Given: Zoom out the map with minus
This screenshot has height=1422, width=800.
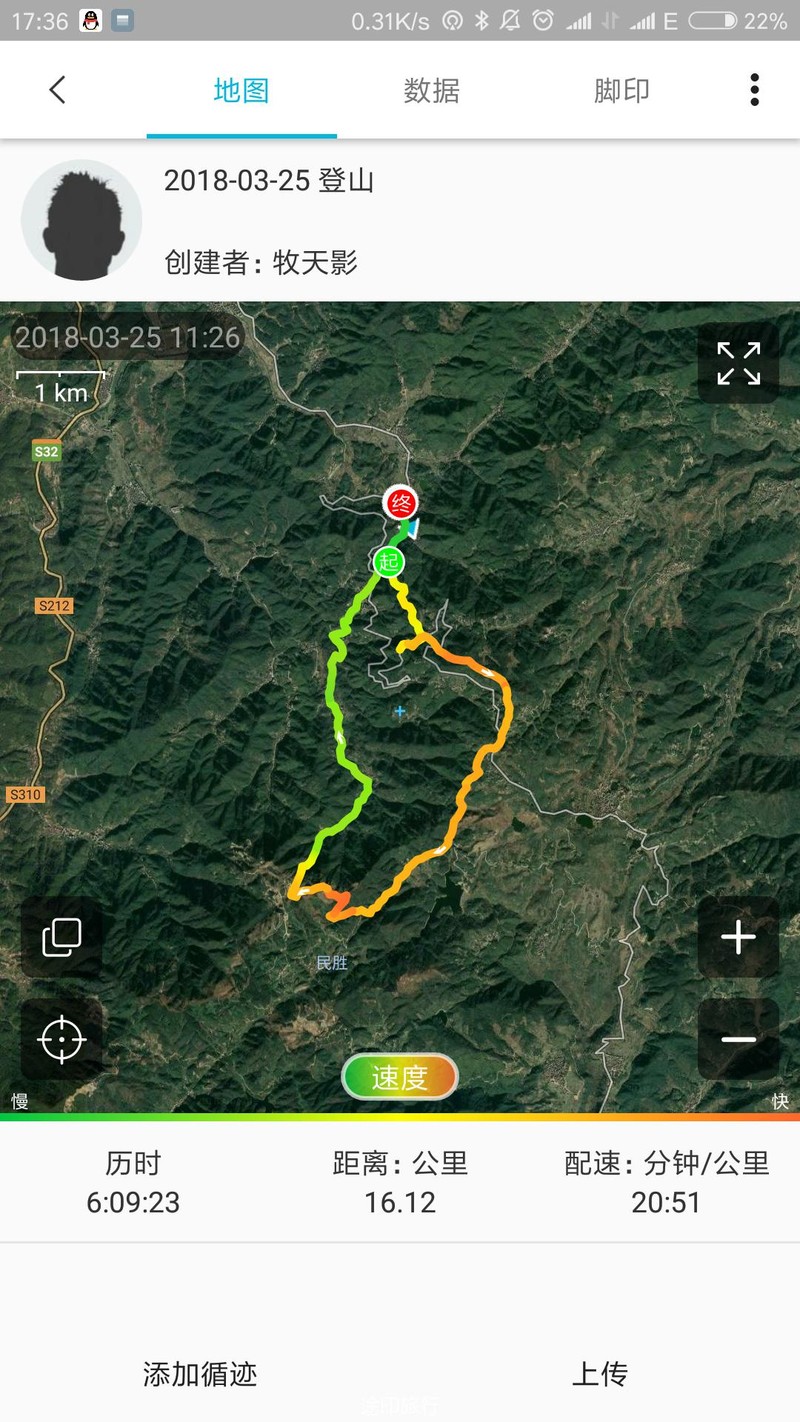Looking at the screenshot, I should (738, 1039).
